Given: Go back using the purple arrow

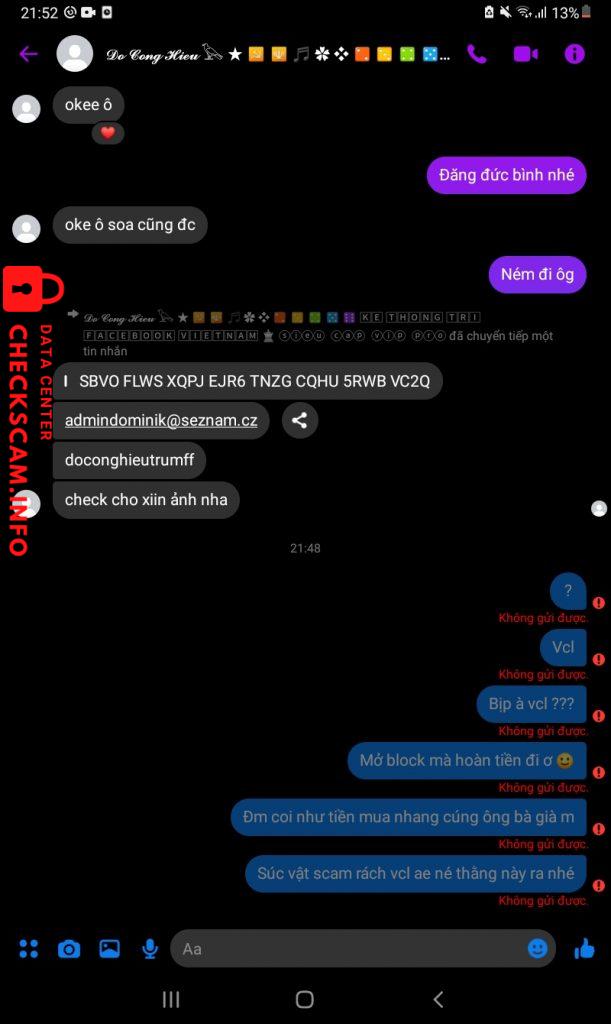Looking at the screenshot, I should pyautogui.click(x=28, y=54).
